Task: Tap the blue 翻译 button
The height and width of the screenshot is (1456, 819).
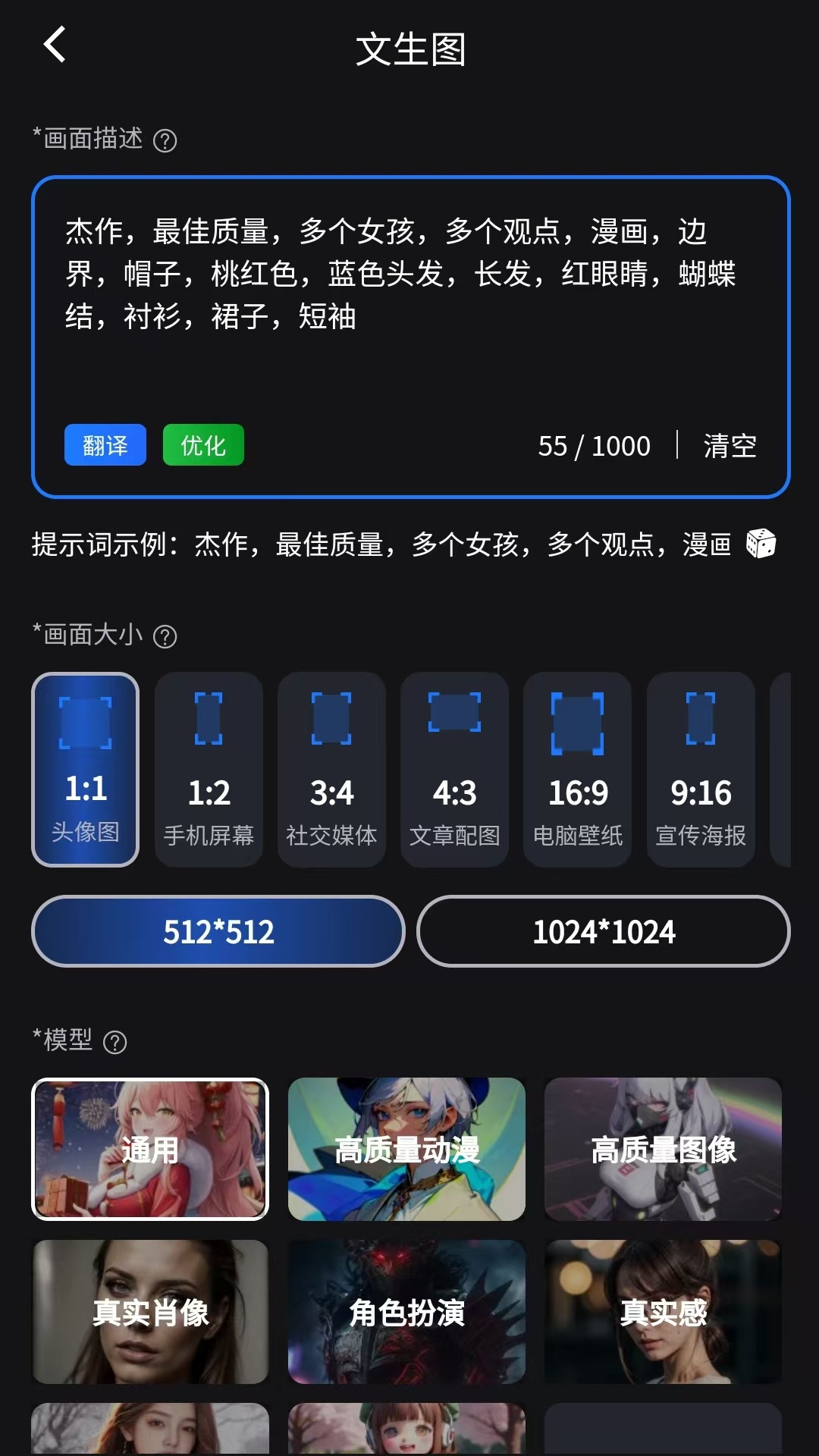Action: pos(105,445)
